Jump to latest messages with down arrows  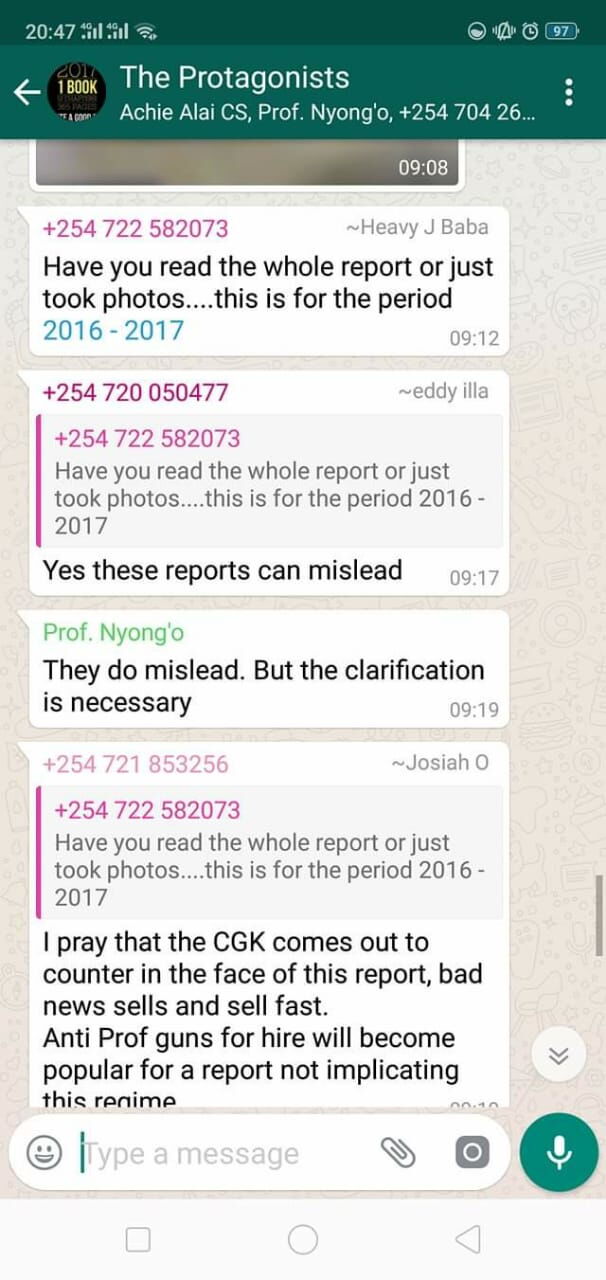558,1057
